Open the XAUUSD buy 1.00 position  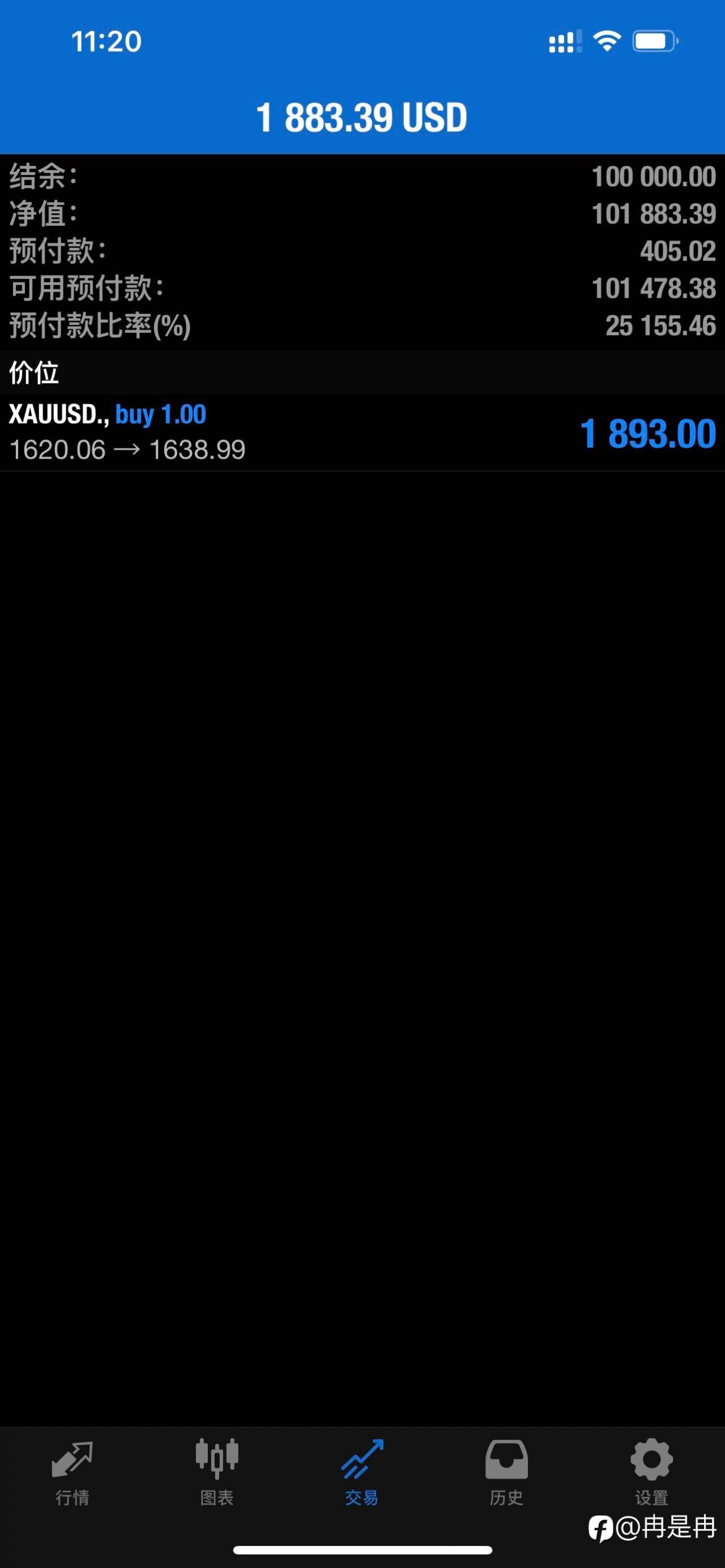[362, 433]
